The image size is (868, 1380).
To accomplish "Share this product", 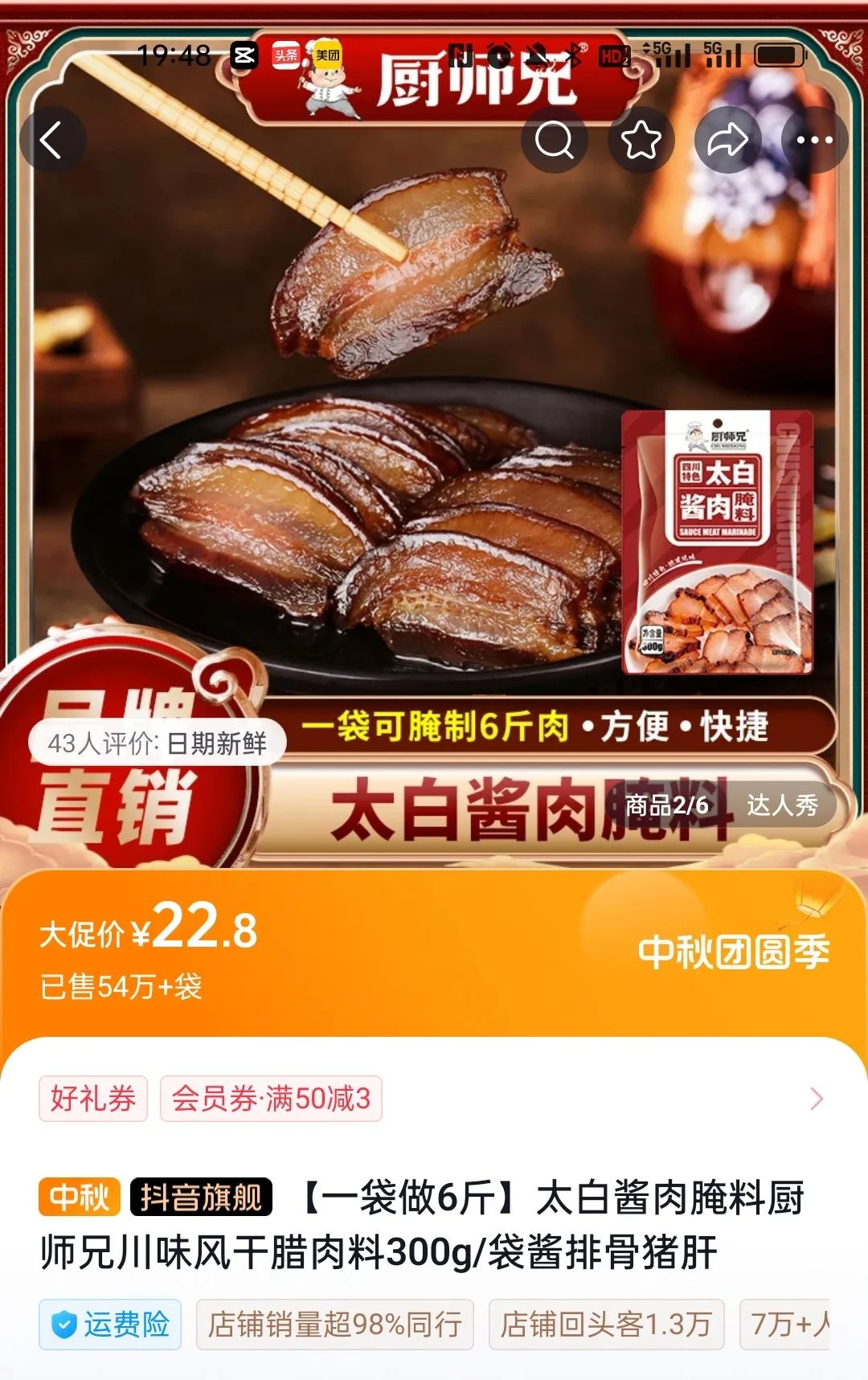I will (727, 141).
